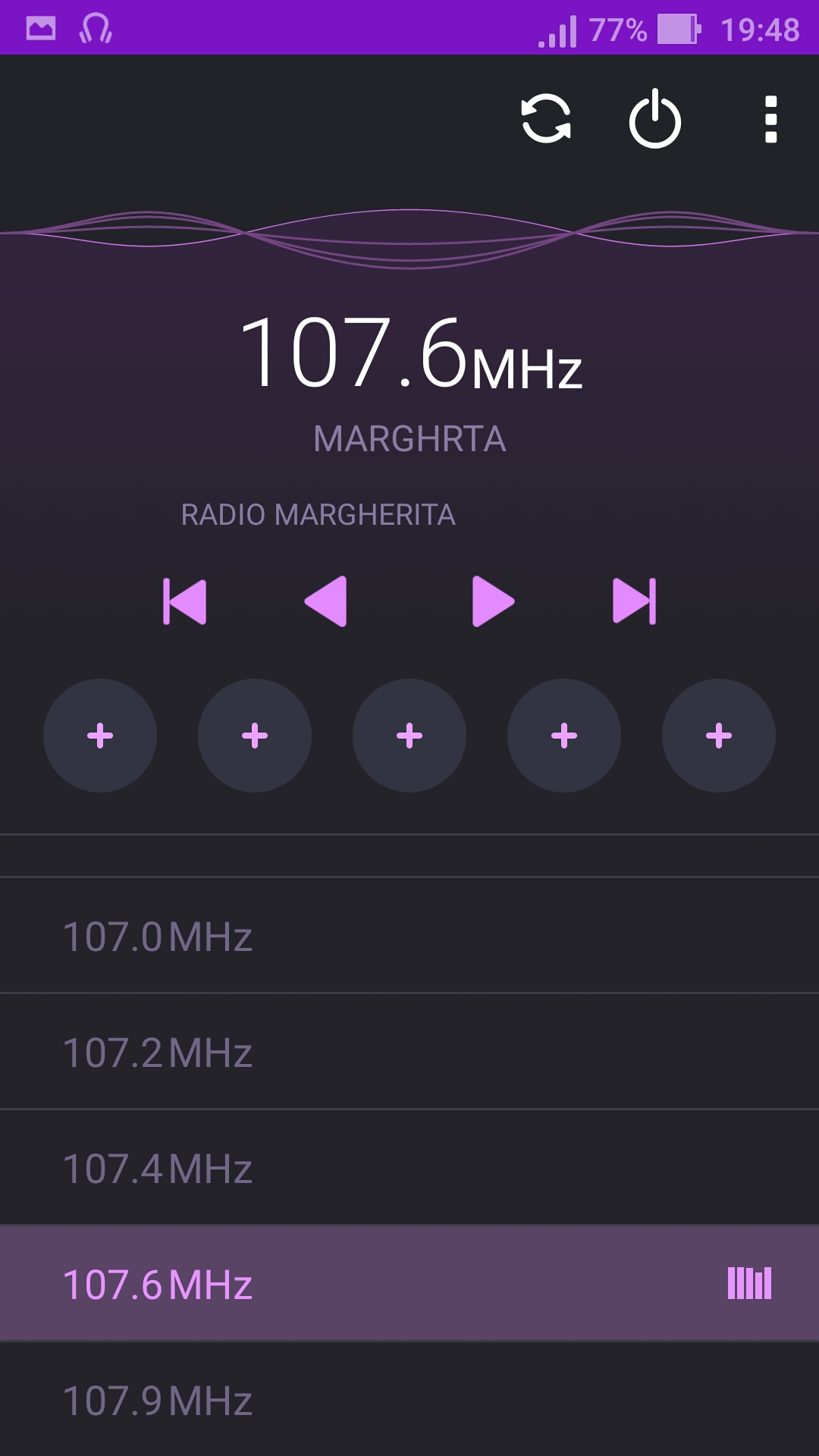Image resolution: width=819 pixels, height=1456 pixels.
Task: Tune to 107.4 MHz in the list
Action: coord(409,1168)
